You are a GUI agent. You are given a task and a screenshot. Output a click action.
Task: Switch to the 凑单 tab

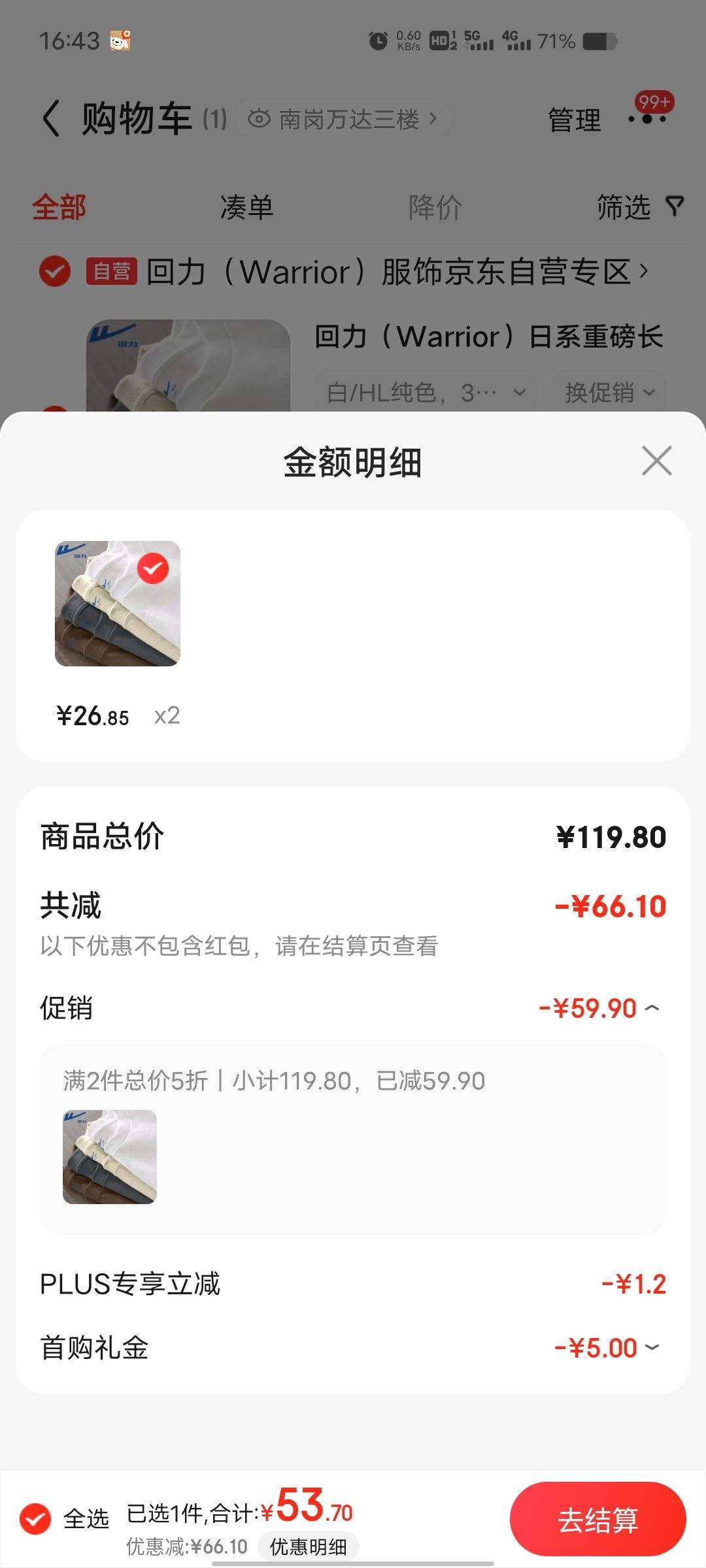(x=246, y=208)
